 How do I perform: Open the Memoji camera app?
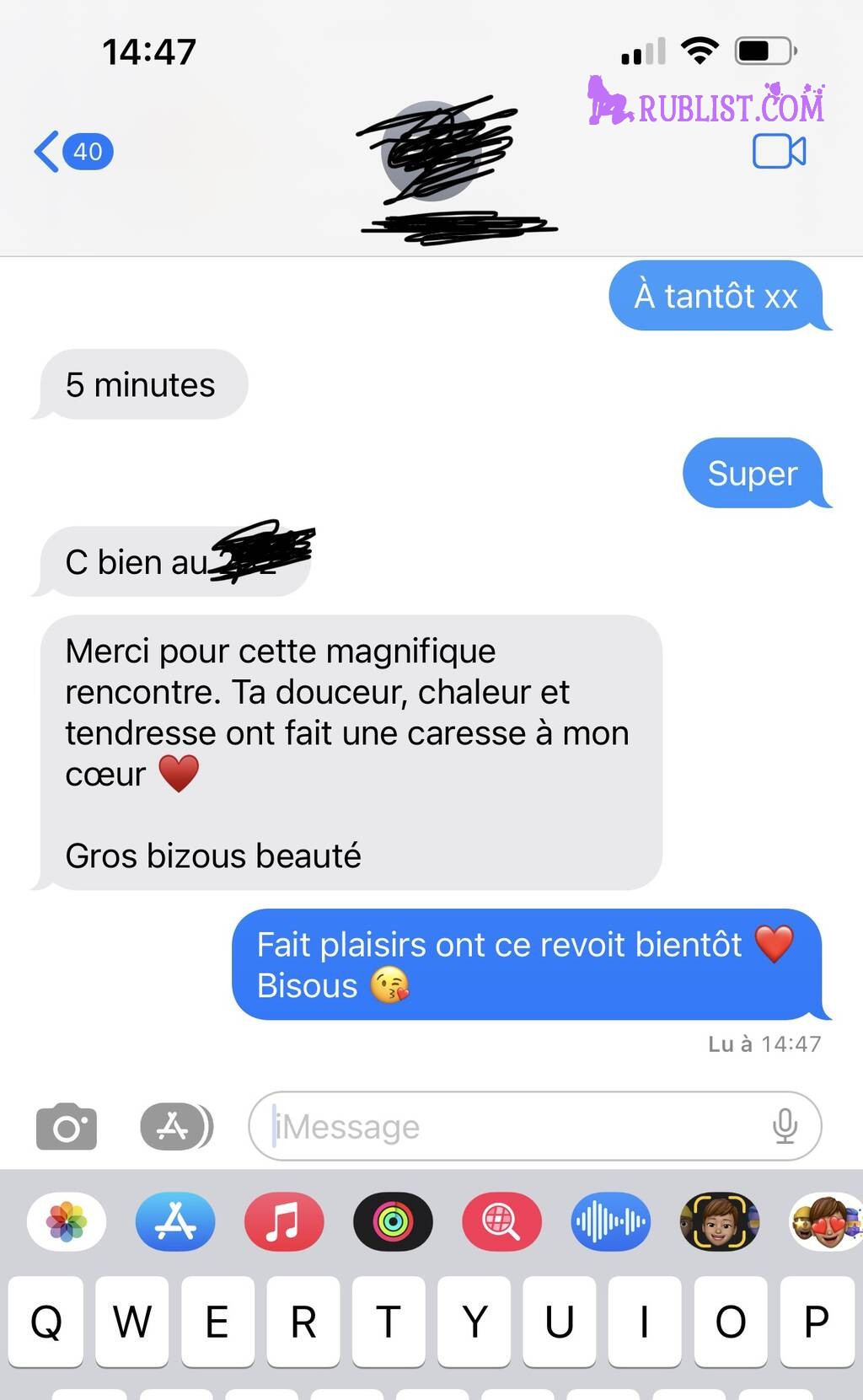click(719, 1221)
